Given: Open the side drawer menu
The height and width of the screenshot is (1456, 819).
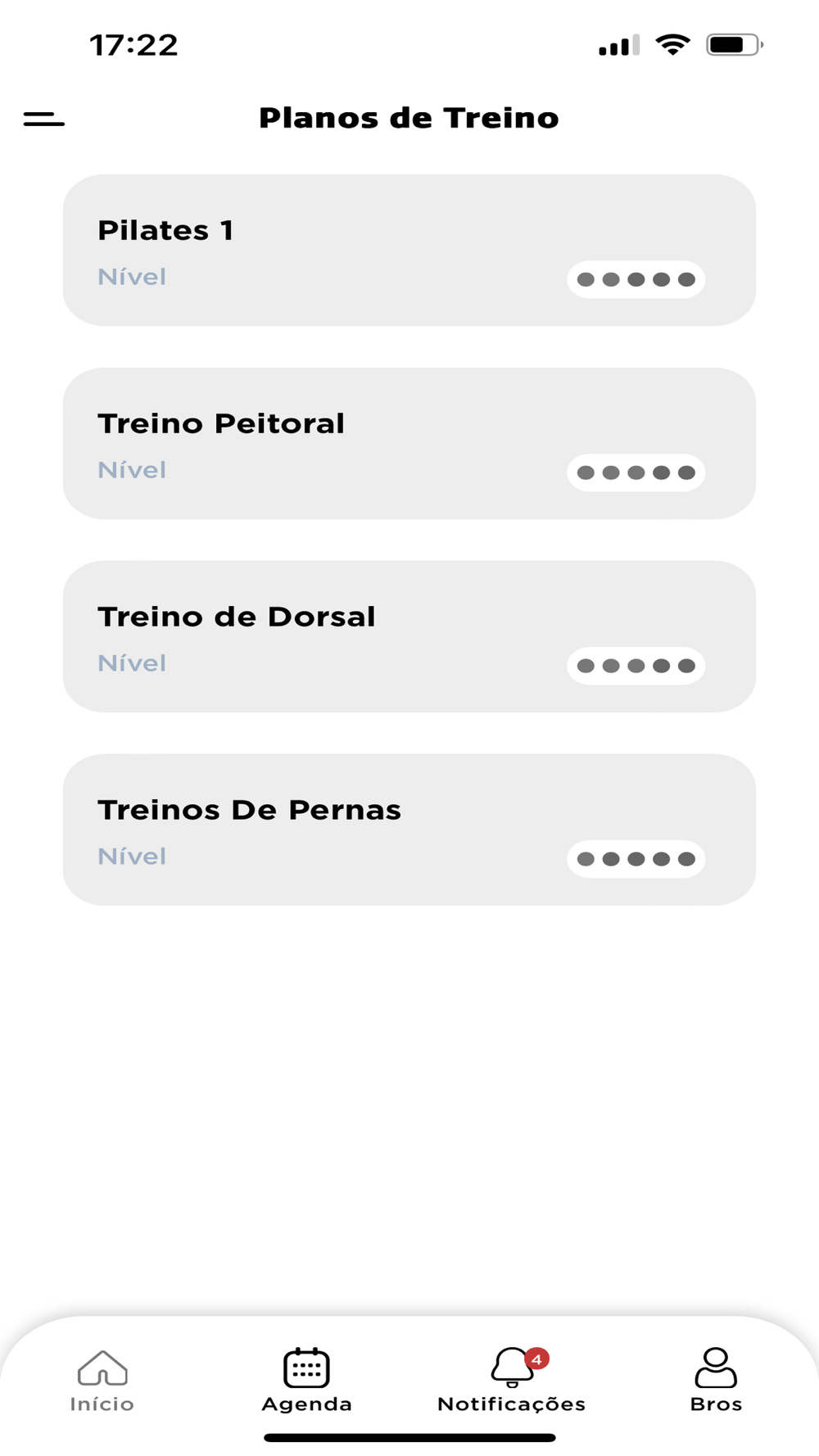Looking at the screenshot, I should pos(44,120).
